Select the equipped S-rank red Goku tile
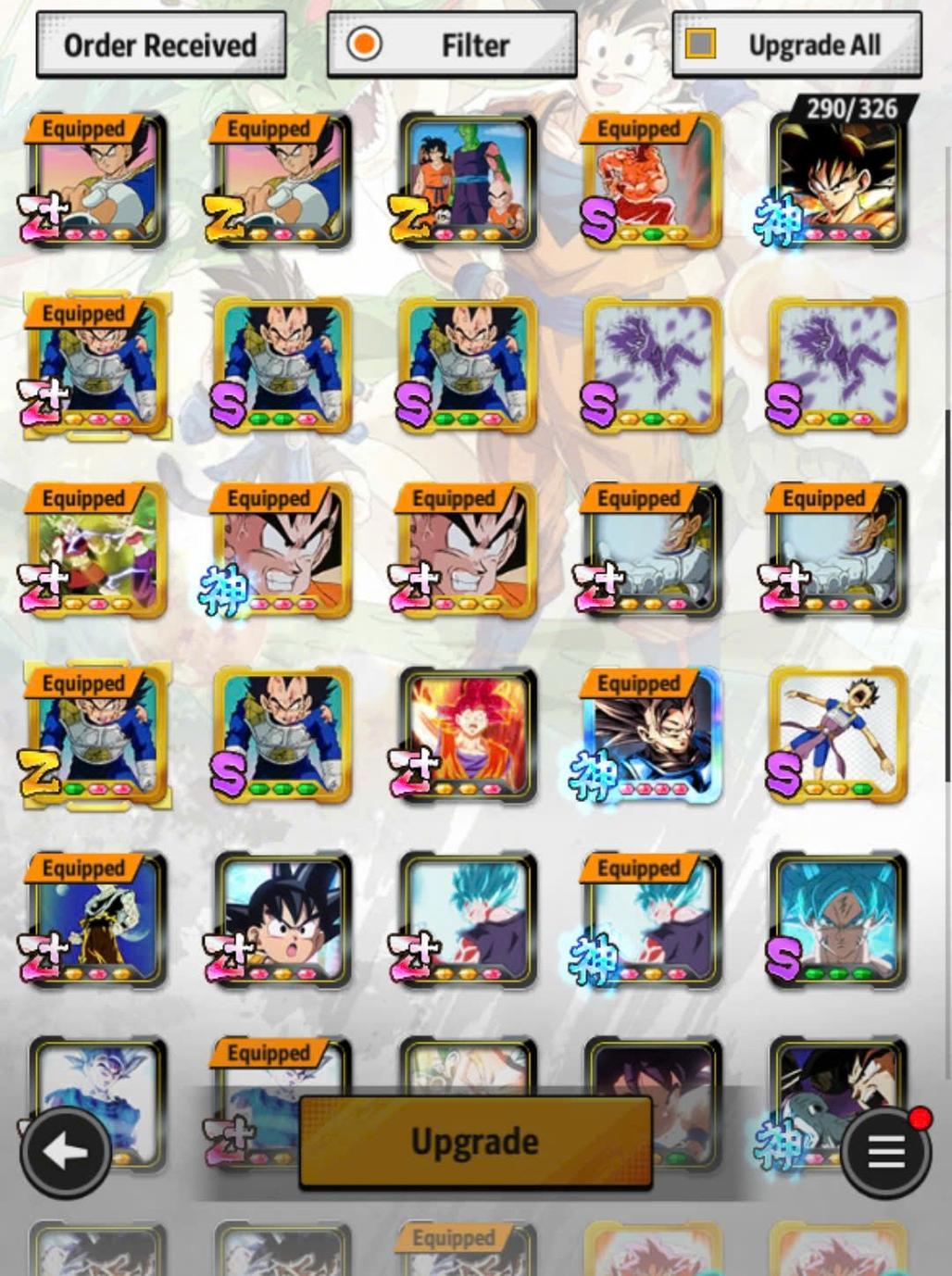The height and width of the screenshot is (1276, 952). (652, 181)
